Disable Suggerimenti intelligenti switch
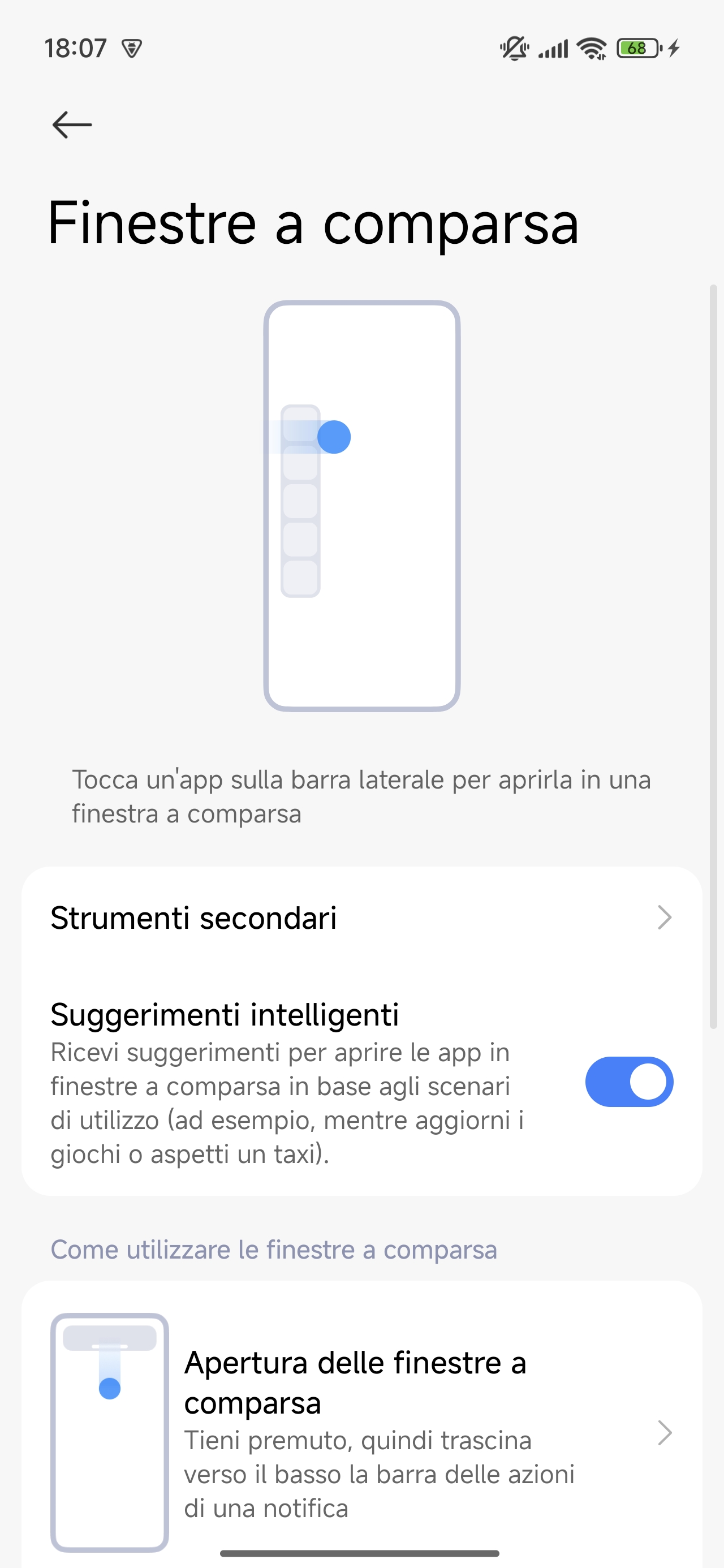 pos(628,1082)
